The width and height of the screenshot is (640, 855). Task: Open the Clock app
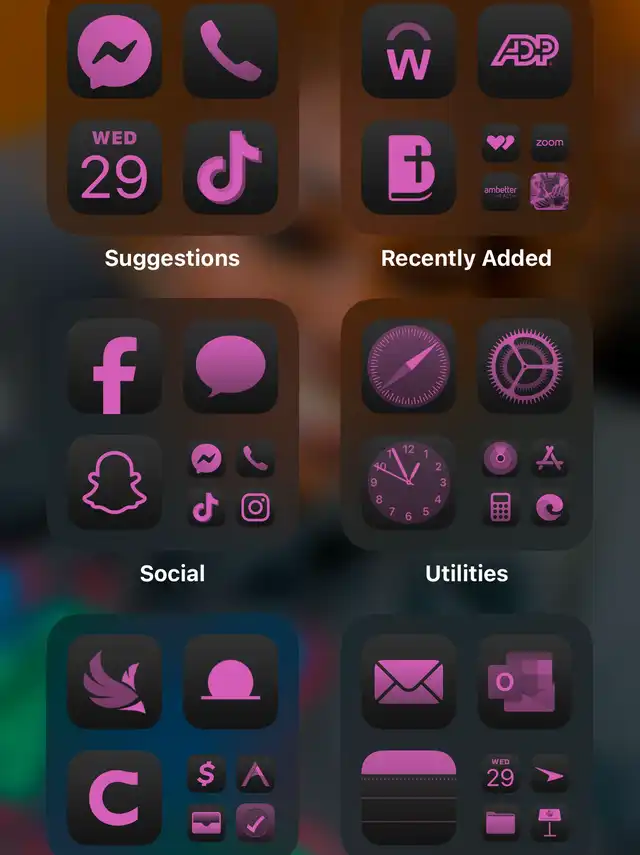coord(408,483)
